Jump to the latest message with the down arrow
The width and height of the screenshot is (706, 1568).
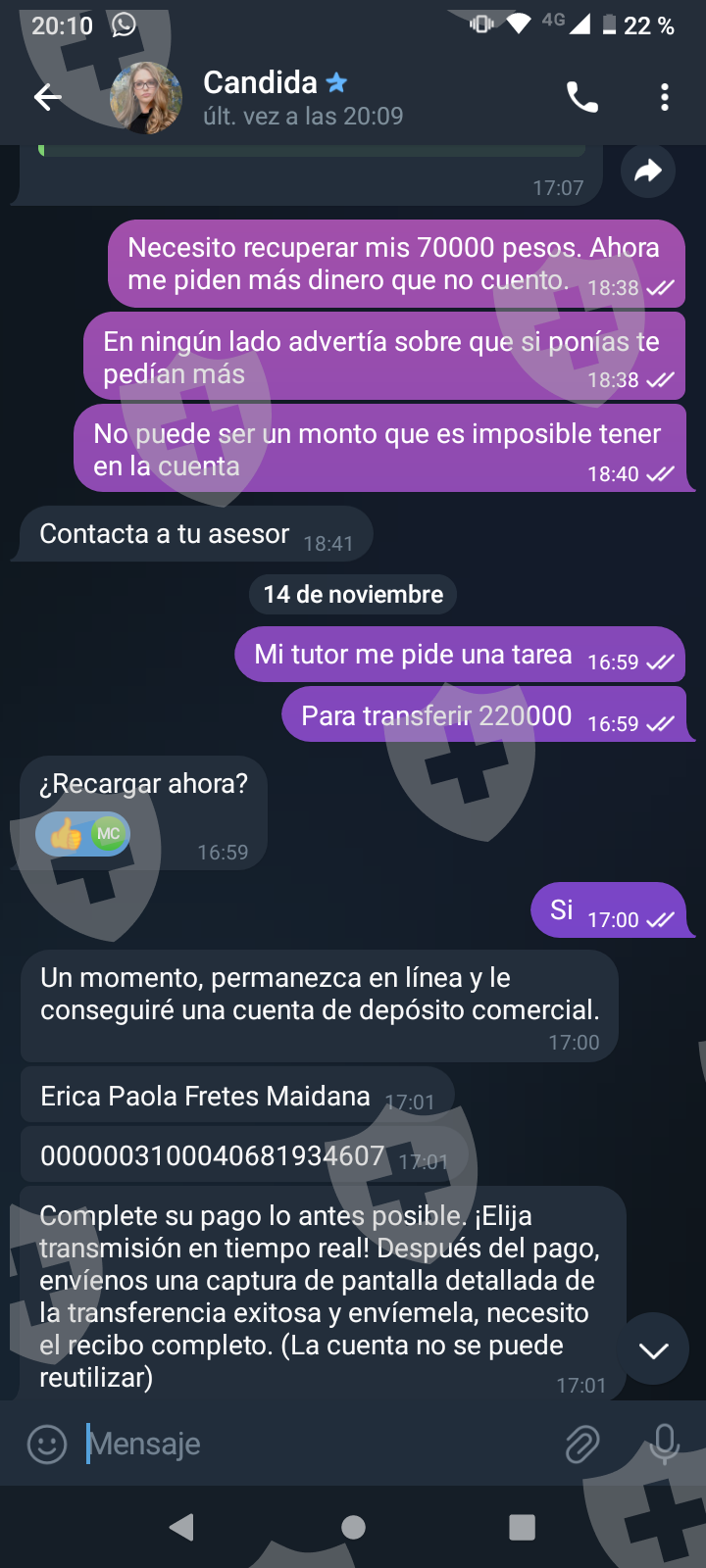[653, 1349]
